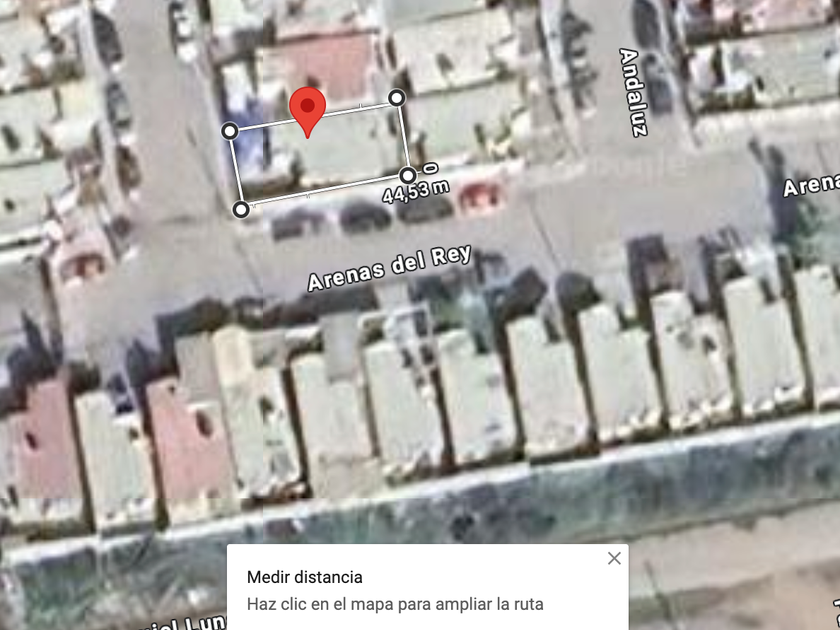Close the Medir distancia panel
The height and width of the screenshot is (630, 840).
[614, 558]
